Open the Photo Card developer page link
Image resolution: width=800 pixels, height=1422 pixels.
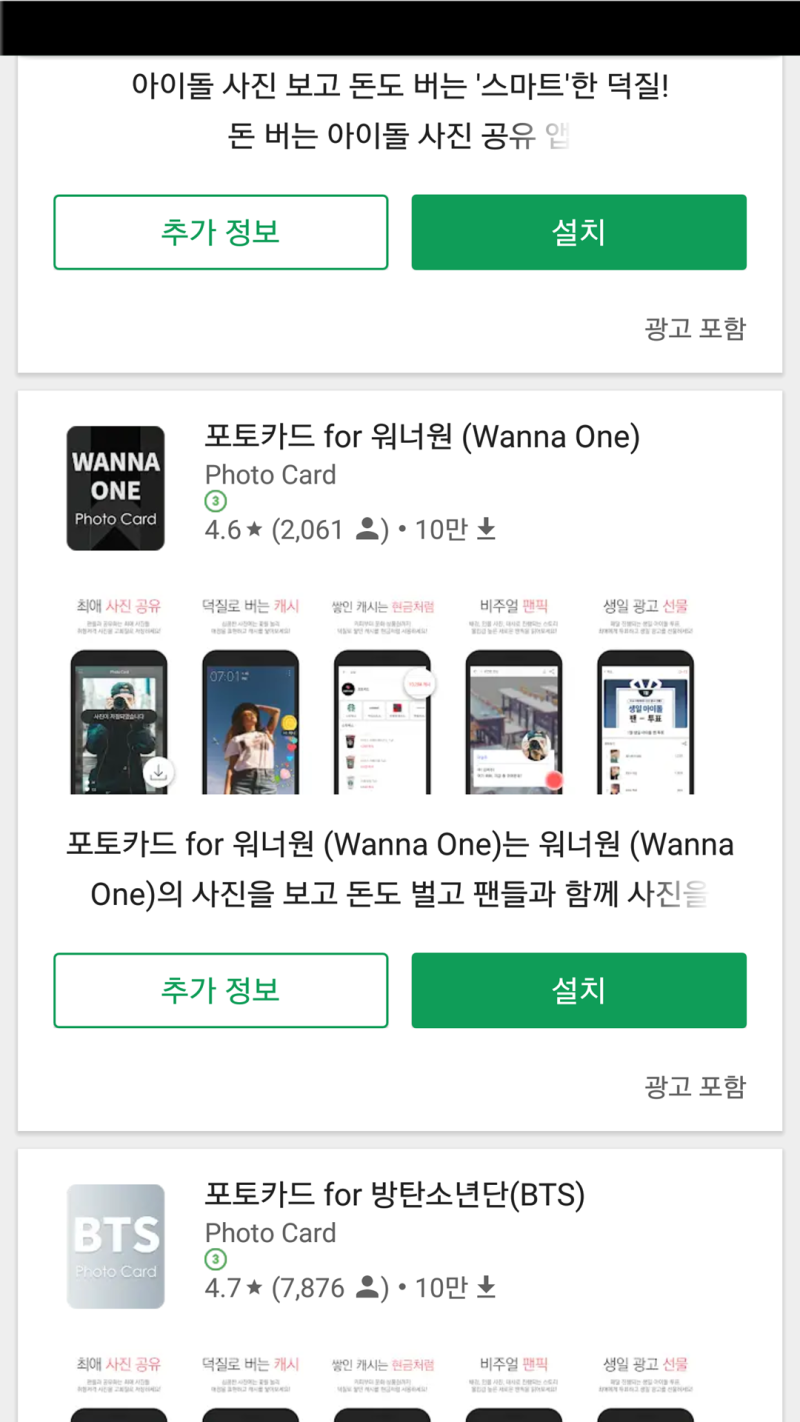[x=270, y=474]
